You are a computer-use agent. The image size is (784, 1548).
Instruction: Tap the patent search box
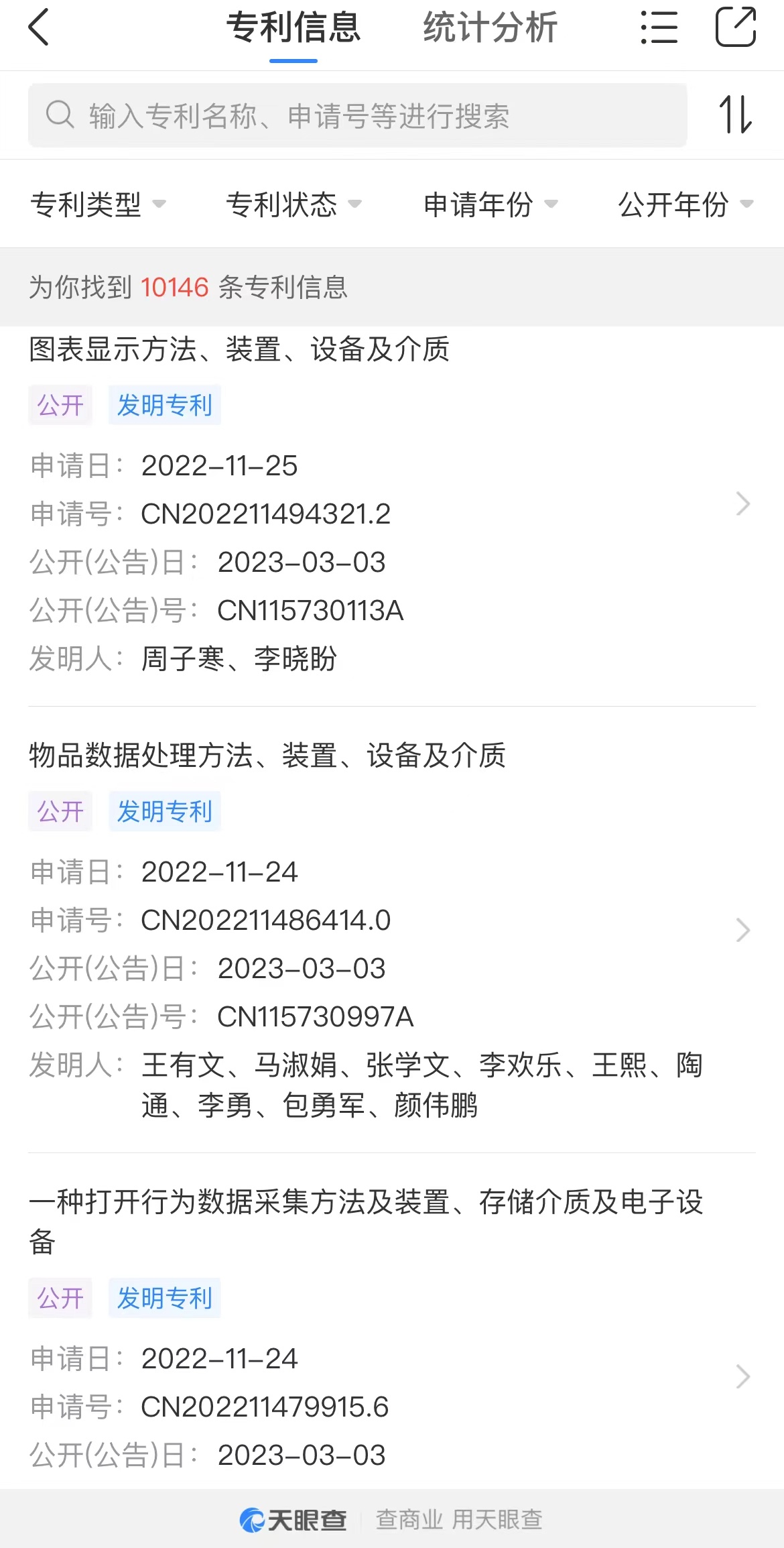358,115
